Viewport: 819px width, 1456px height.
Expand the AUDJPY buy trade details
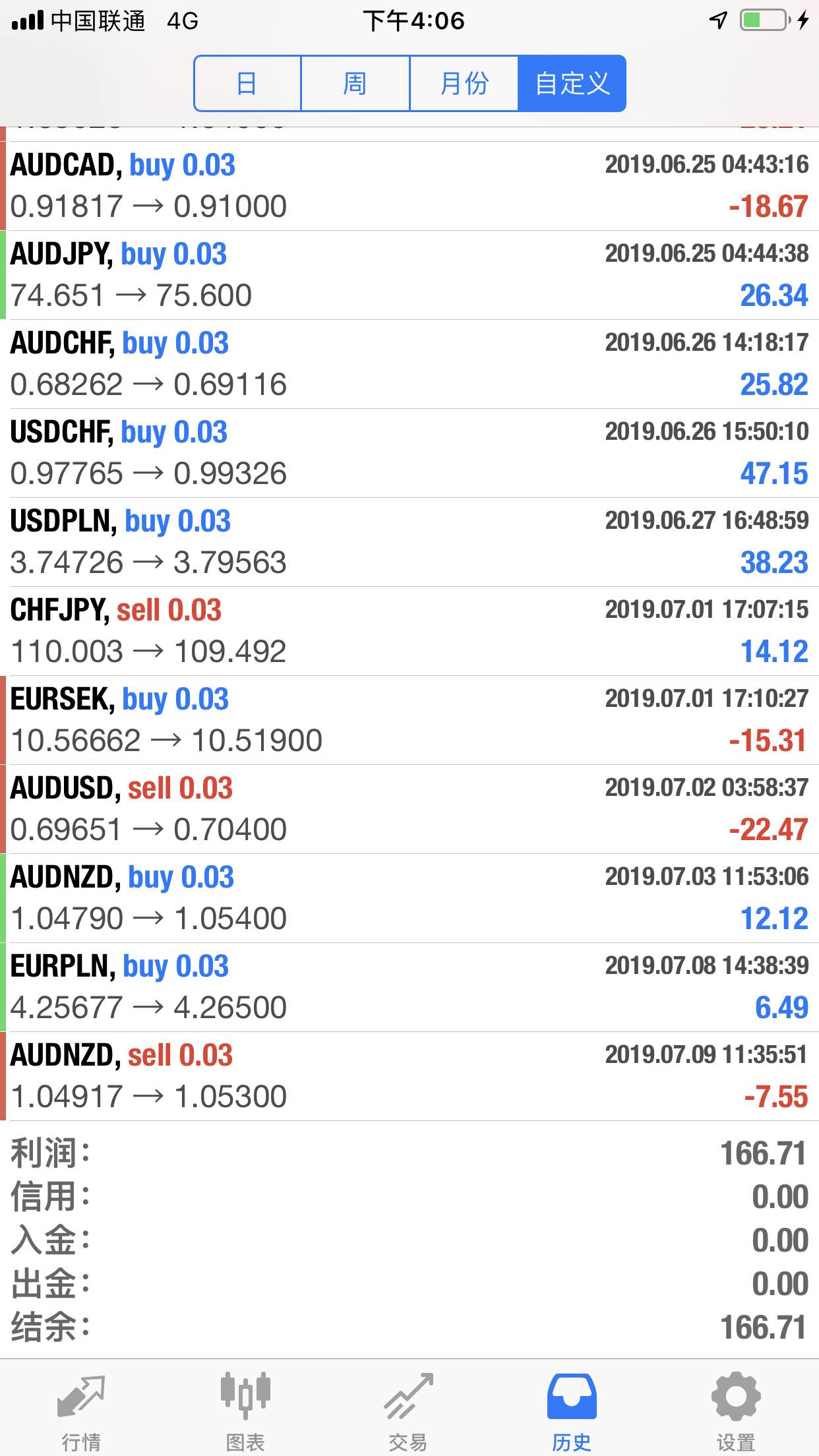coord(409,275)
